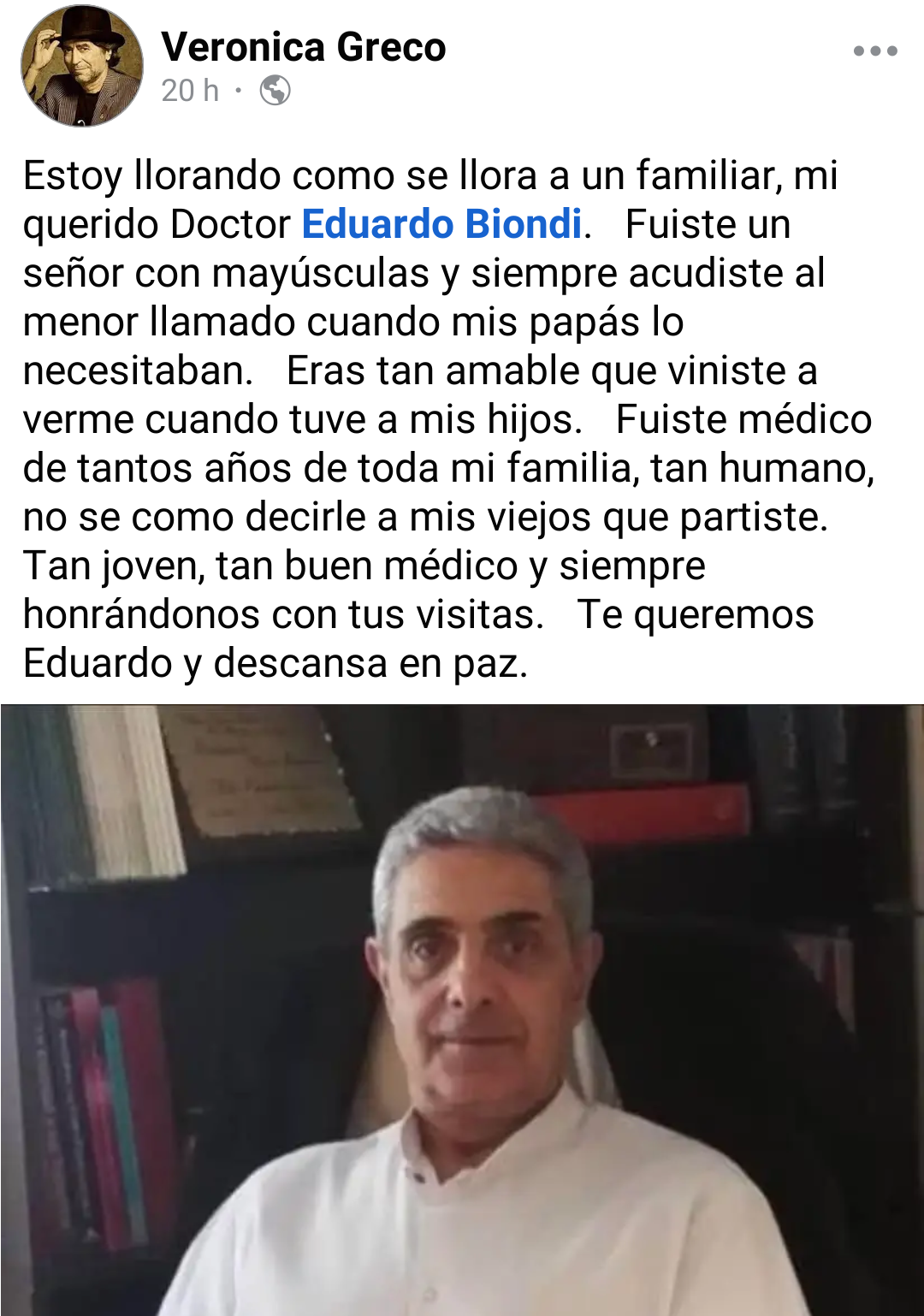The image size is (924, 1316).
Task: Tap the public audience globe icon
Action: click(275, 90)
